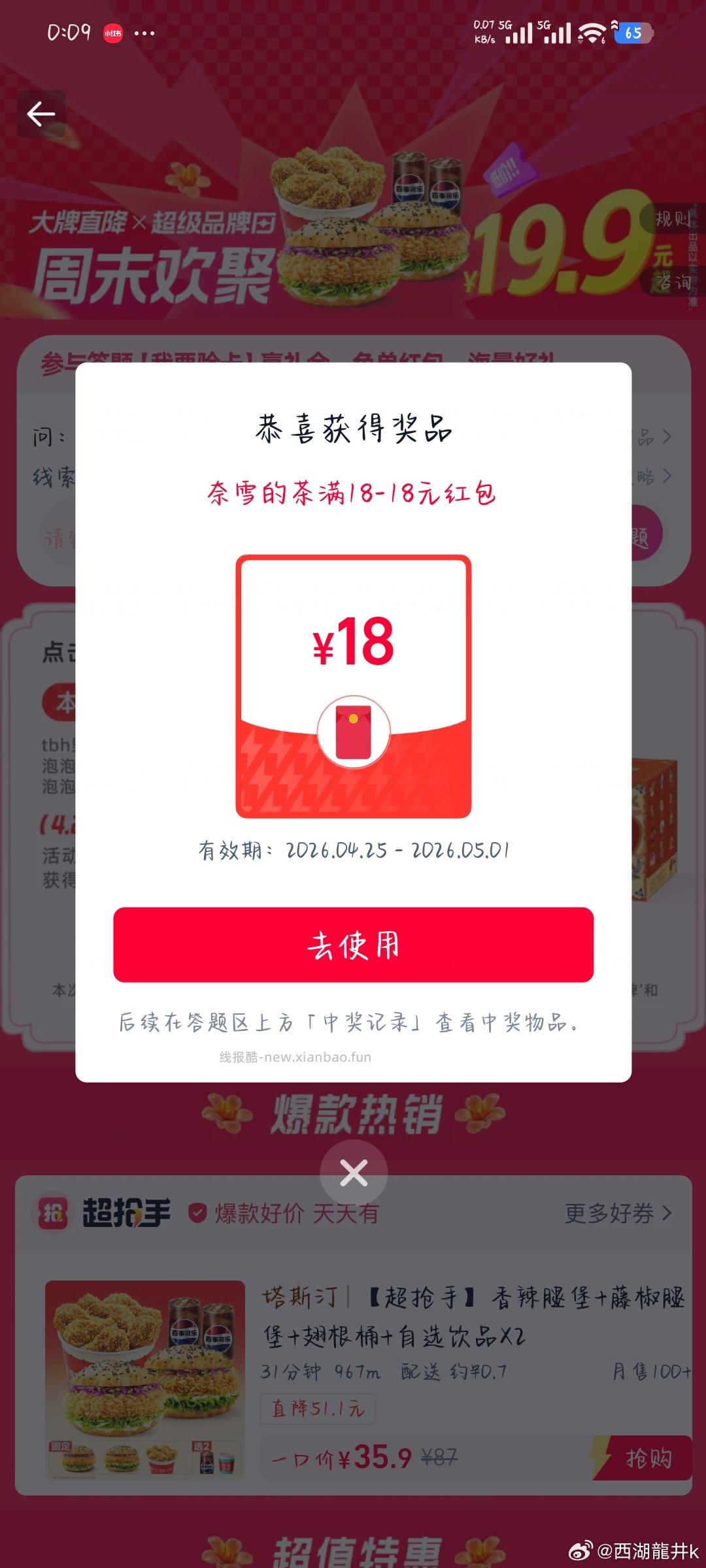Image resolution: width=706 pixels, height=1568 pixels.
Task: Expand 更多好券 via its chevron
Action: point(665,1212)
